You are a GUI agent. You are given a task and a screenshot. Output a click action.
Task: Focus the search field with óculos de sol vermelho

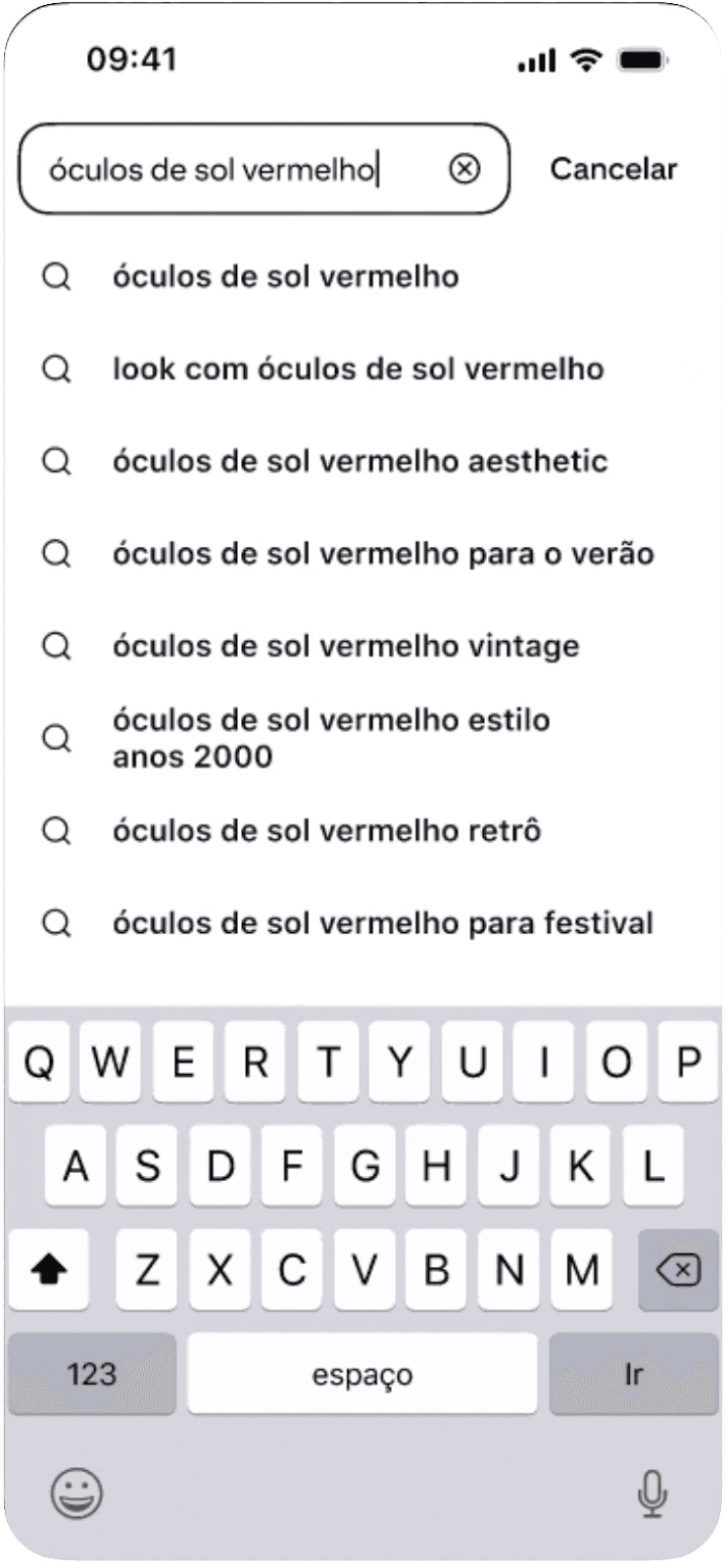tap(264, 169)
